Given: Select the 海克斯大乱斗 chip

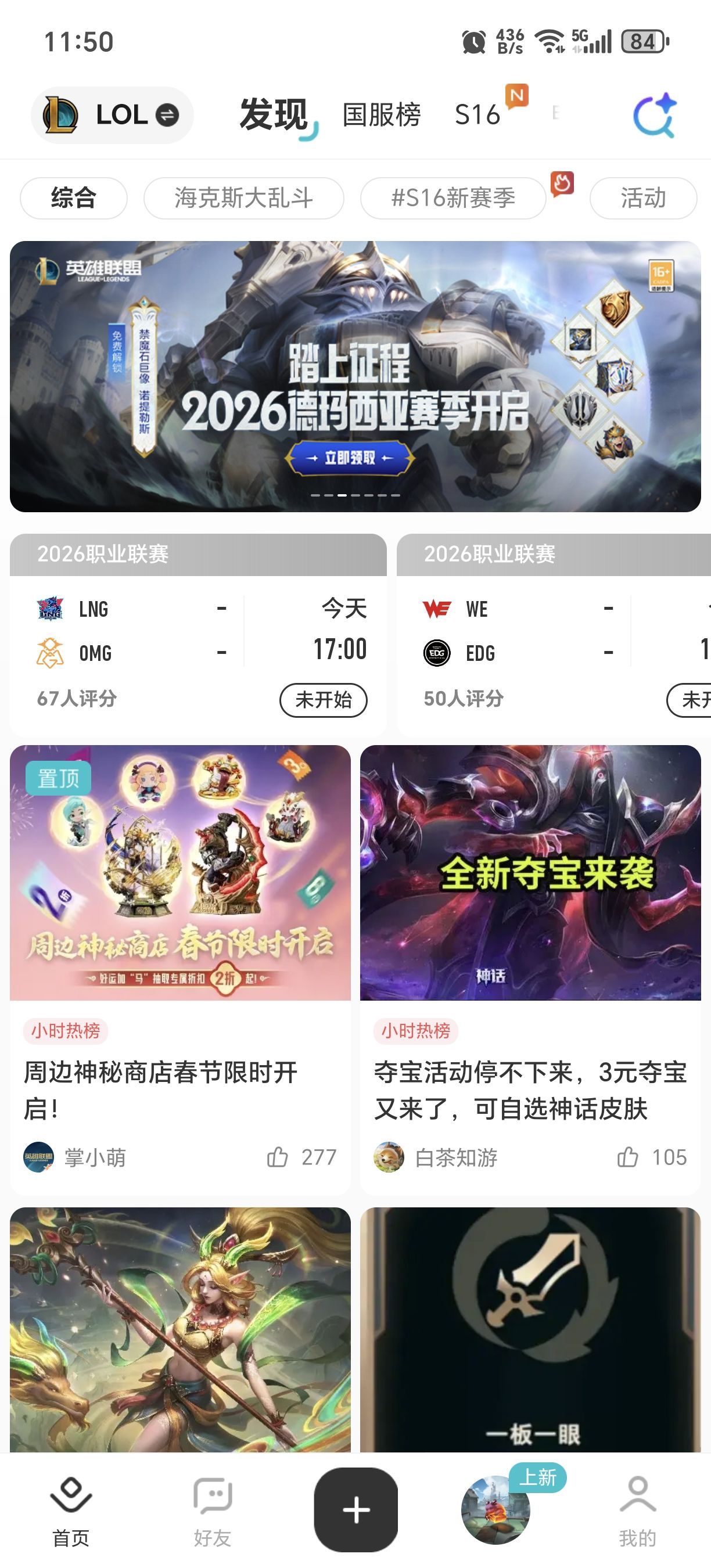Looking at the screenshot, I should (x=243, y=198).
